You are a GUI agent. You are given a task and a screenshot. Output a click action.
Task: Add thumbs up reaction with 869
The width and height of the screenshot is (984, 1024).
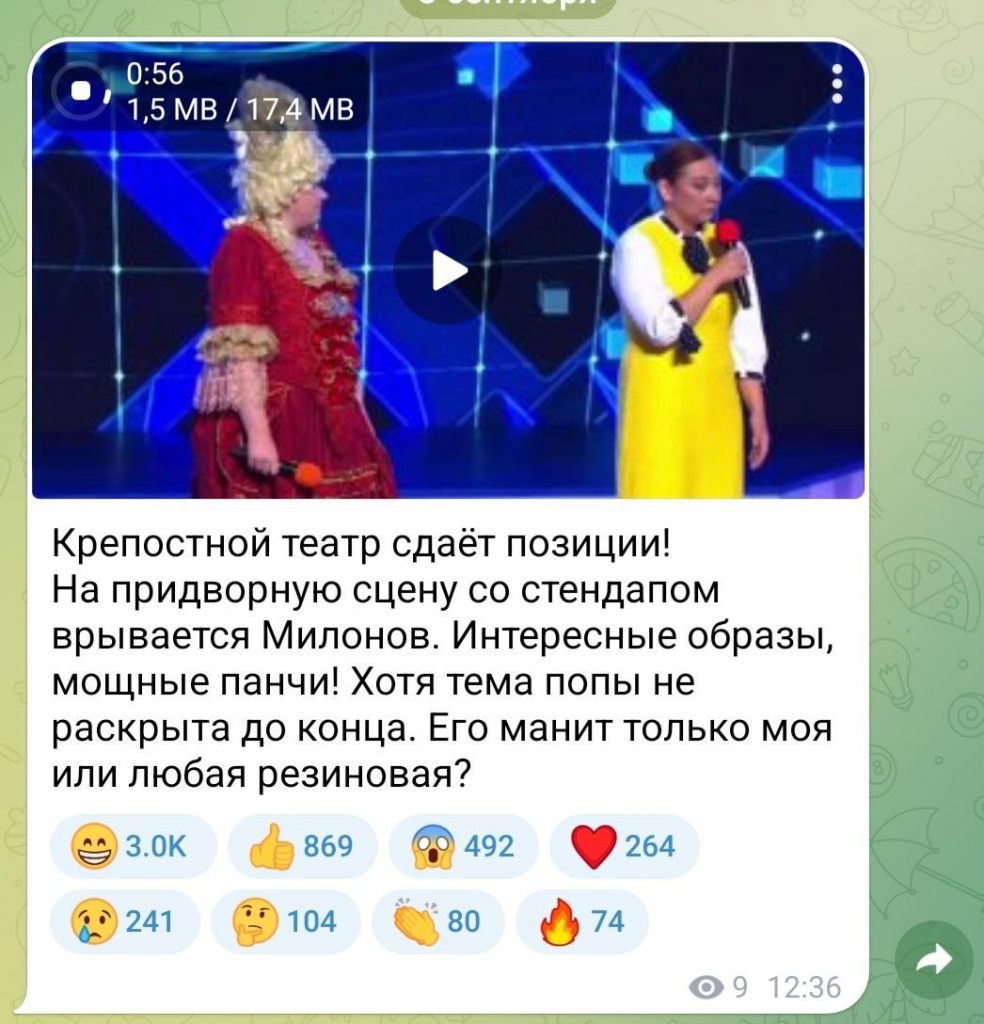pos(302,848)
